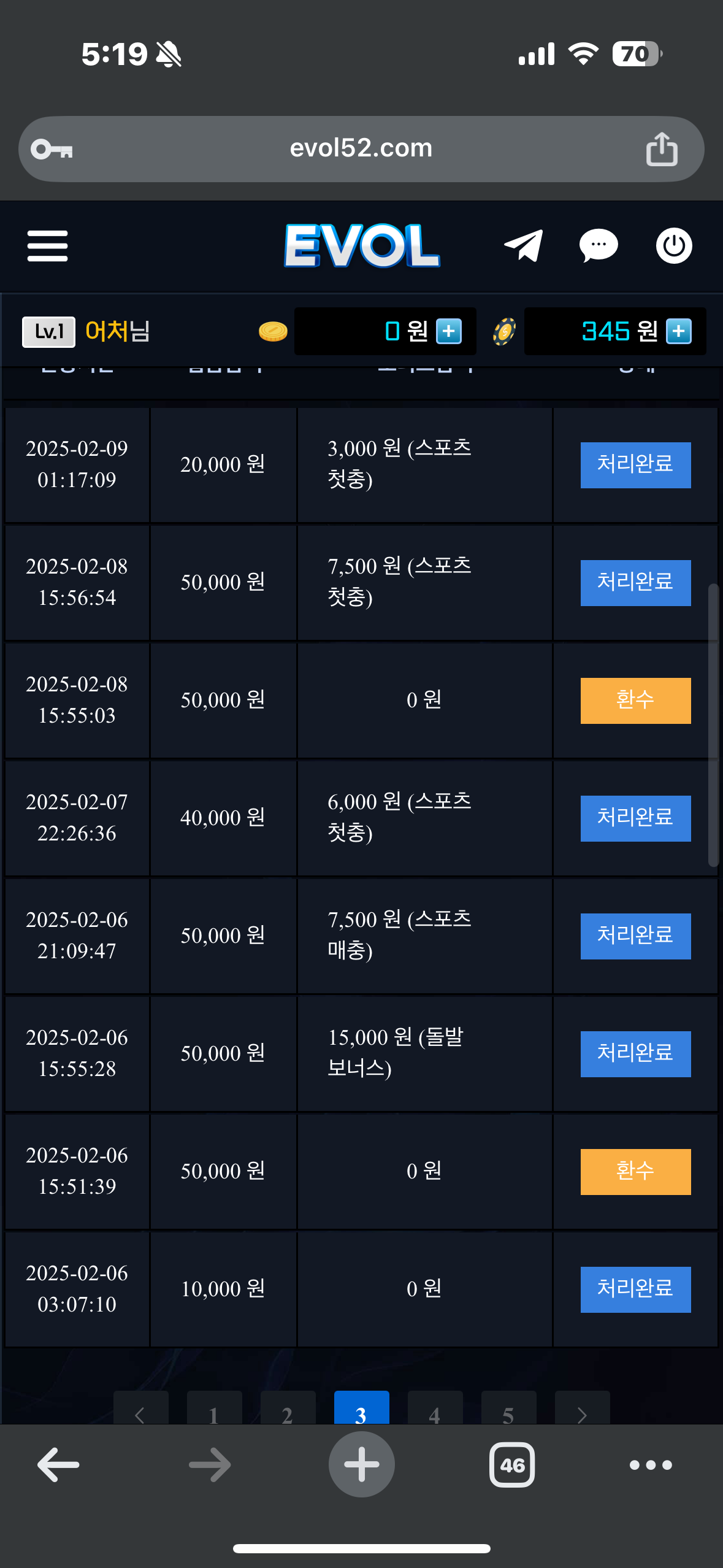Tap the plus next to 345 원
723x1568 pixels.
679,331
